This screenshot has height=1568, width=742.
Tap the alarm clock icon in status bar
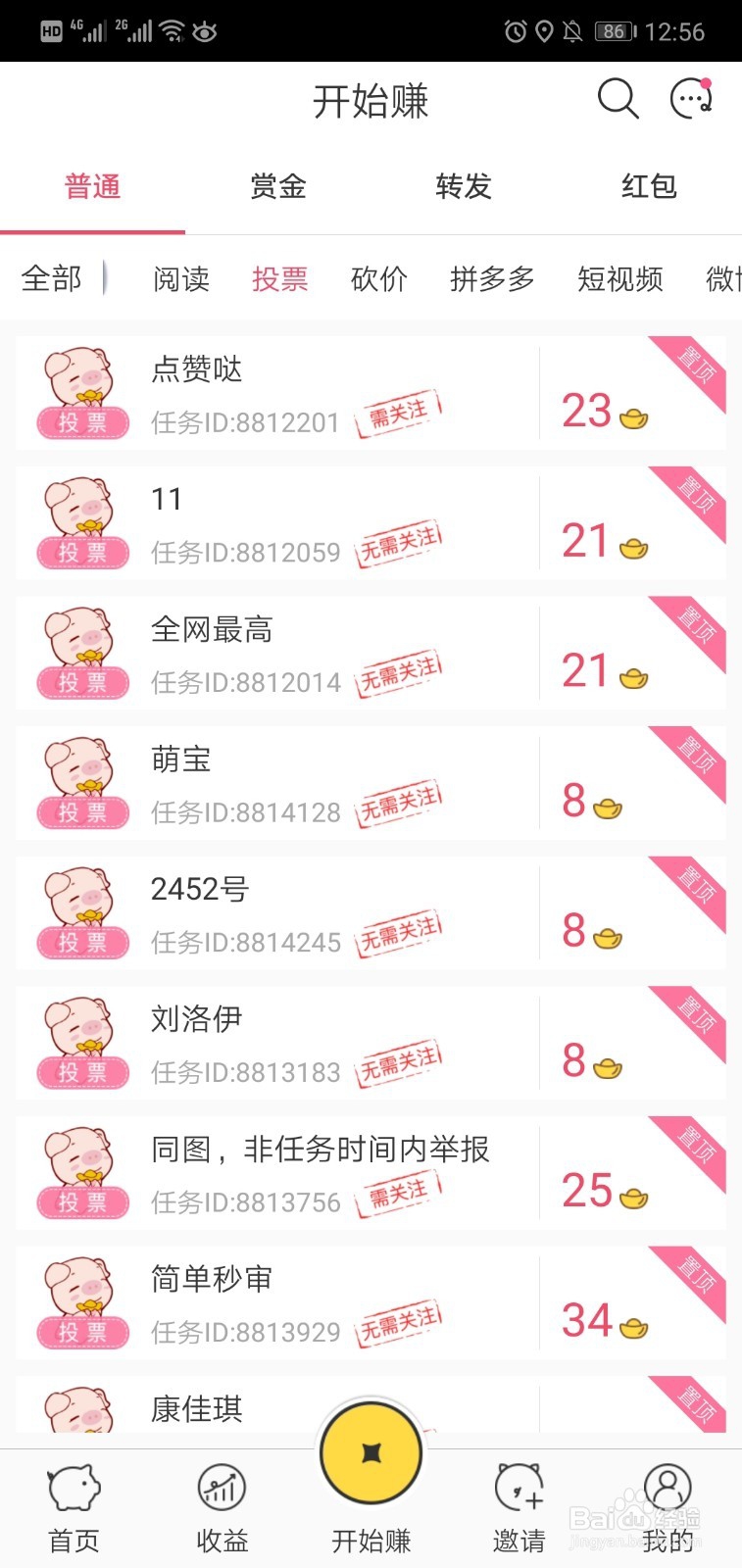point(513,32)
